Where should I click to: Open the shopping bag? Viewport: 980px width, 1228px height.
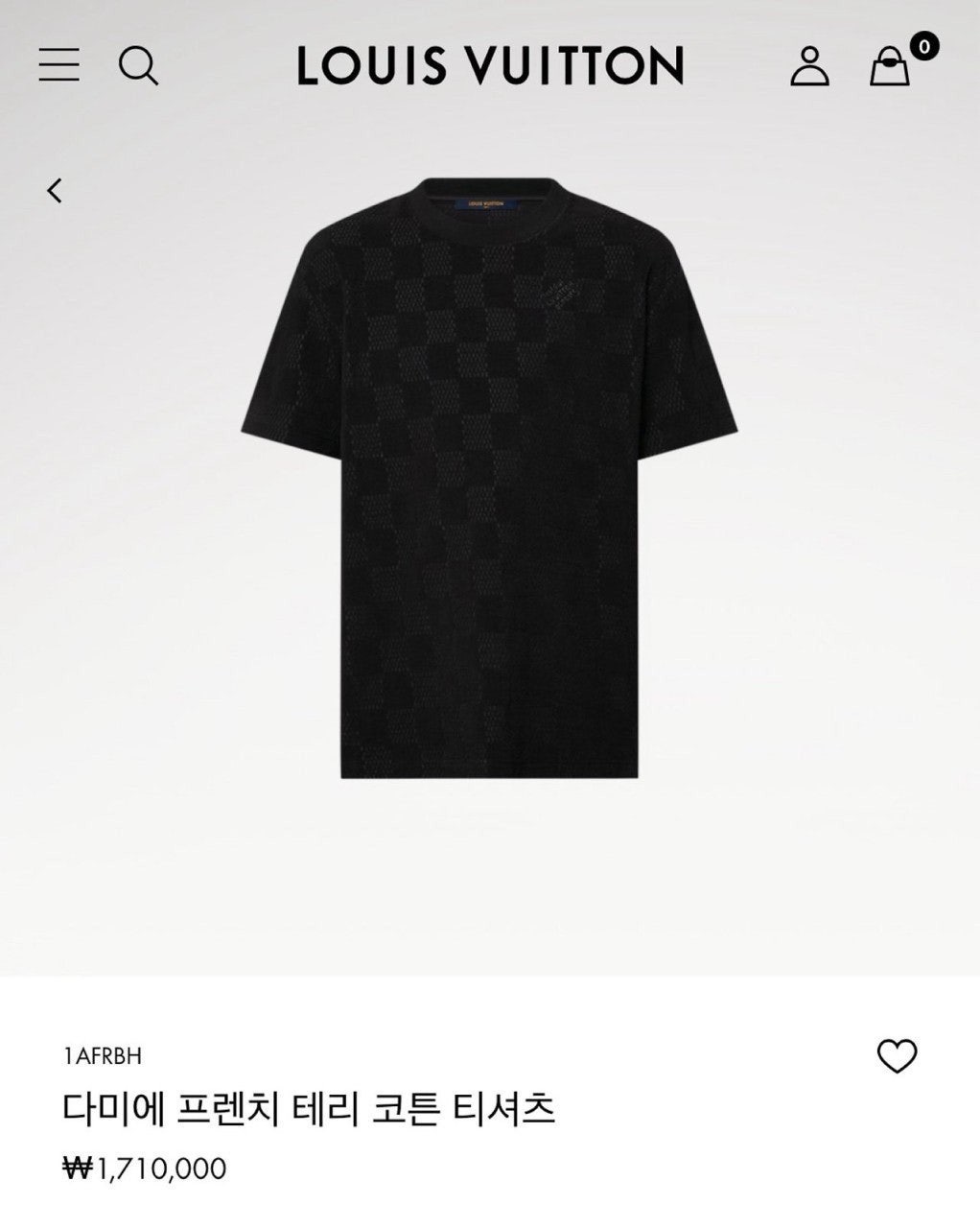[x=891, y=67]
